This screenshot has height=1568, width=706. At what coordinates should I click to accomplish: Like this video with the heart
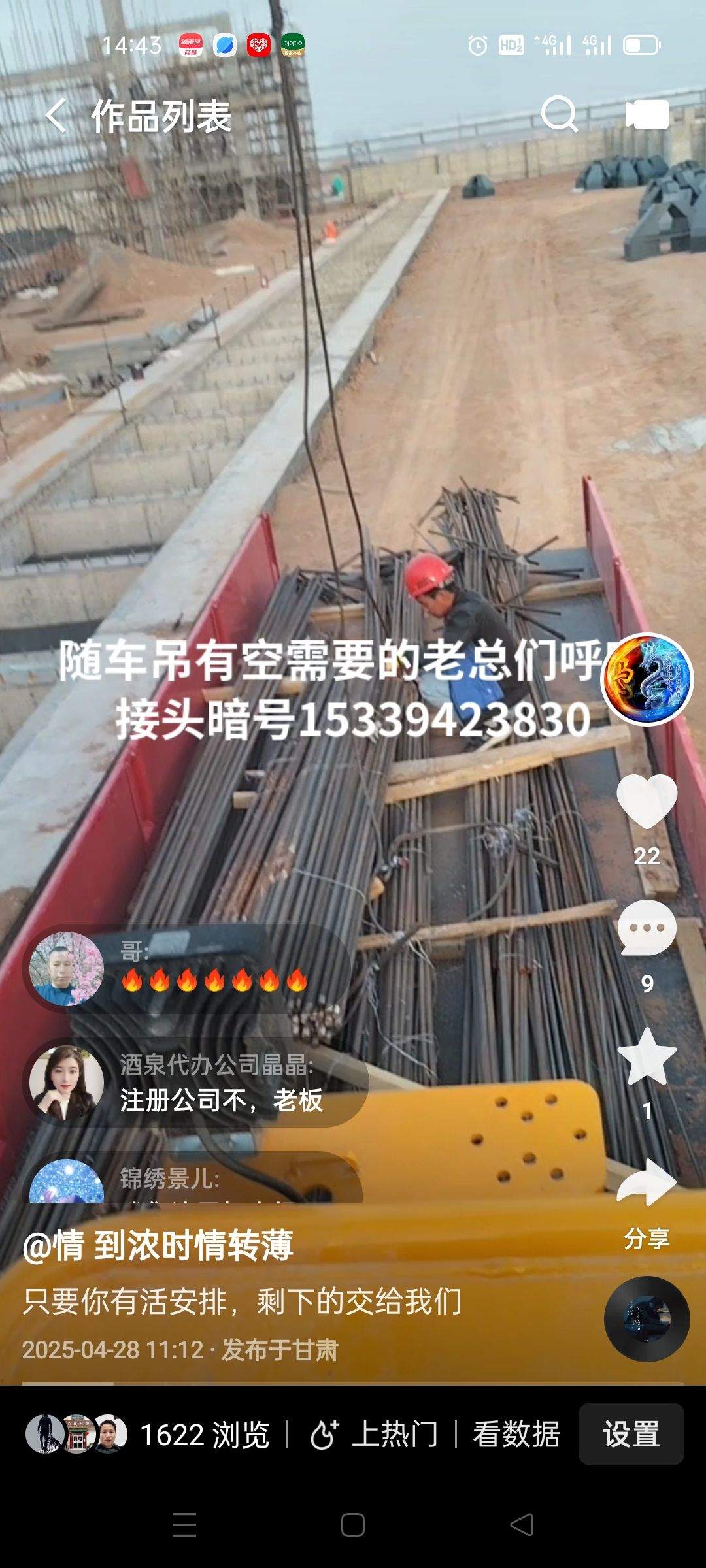pyautogui.click(x=647, y=802)
